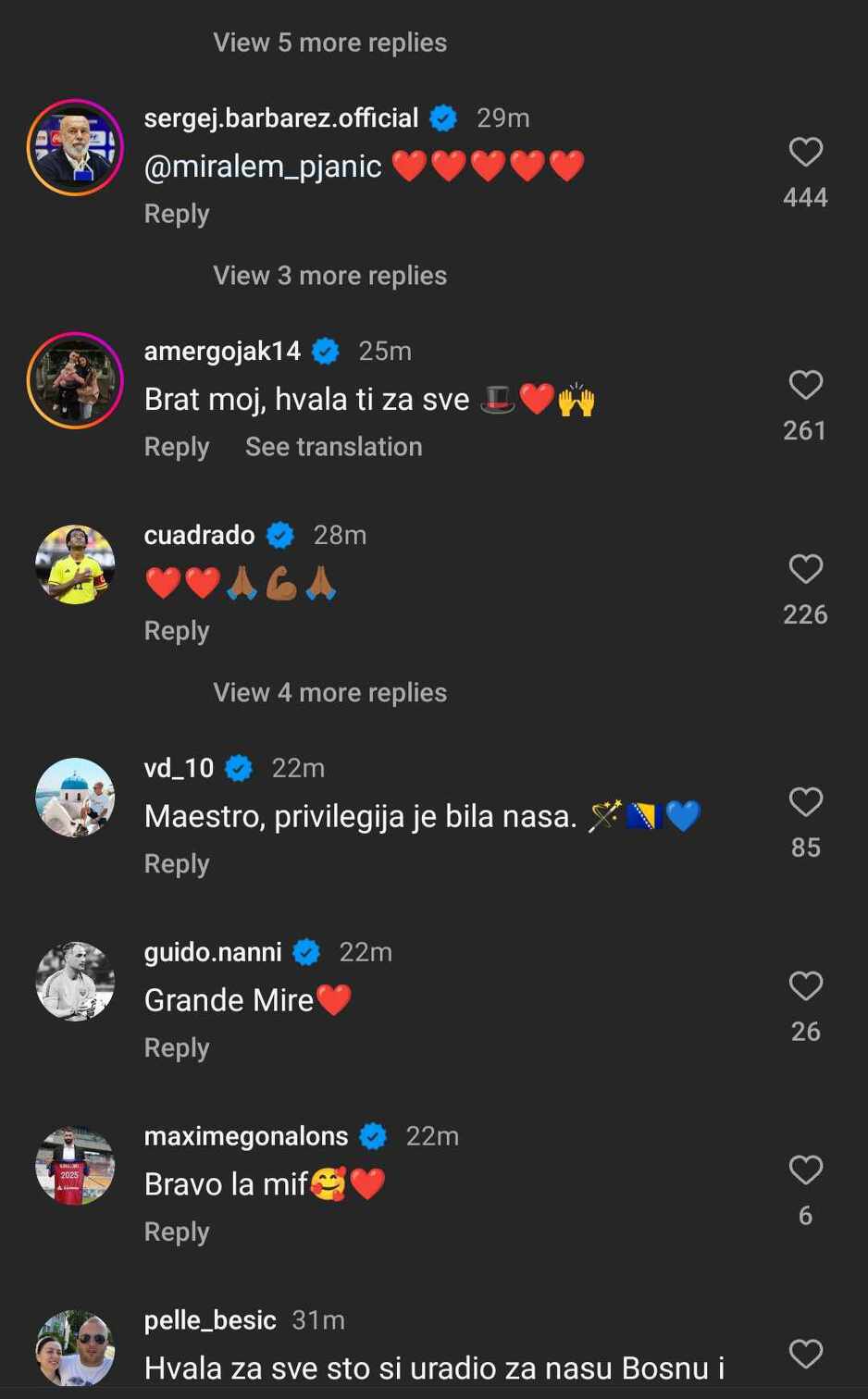This screenshot has width=868, height=1399.
Task: Reply to vd_10's comment
Action: coord(177,864)
